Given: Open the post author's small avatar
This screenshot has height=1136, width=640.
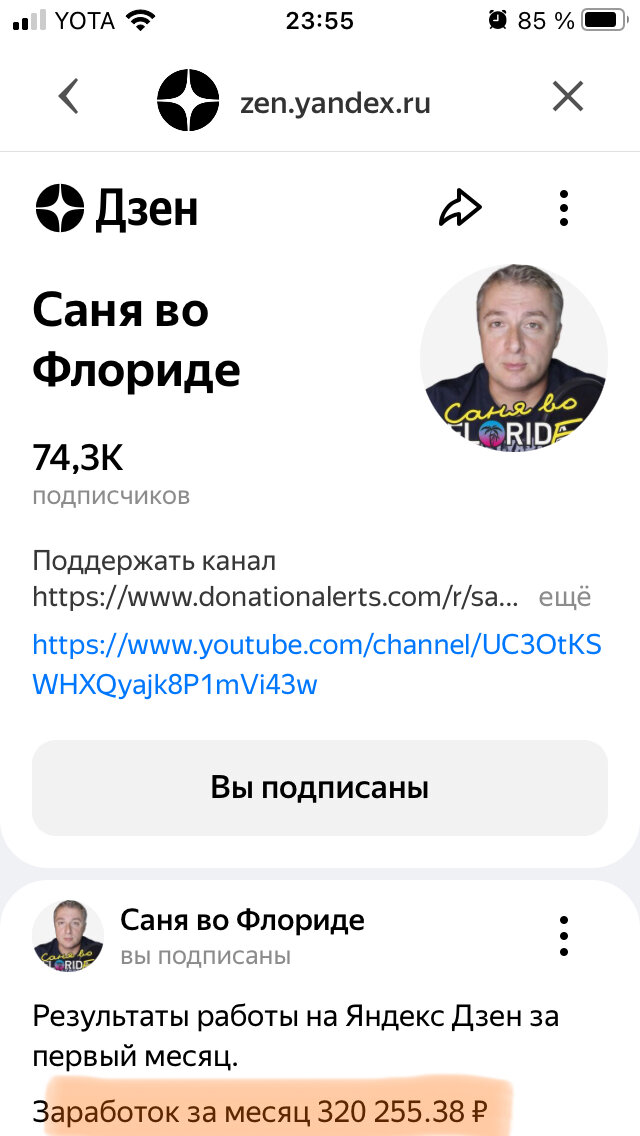Looking at the screenshot, I should point(68,936).
